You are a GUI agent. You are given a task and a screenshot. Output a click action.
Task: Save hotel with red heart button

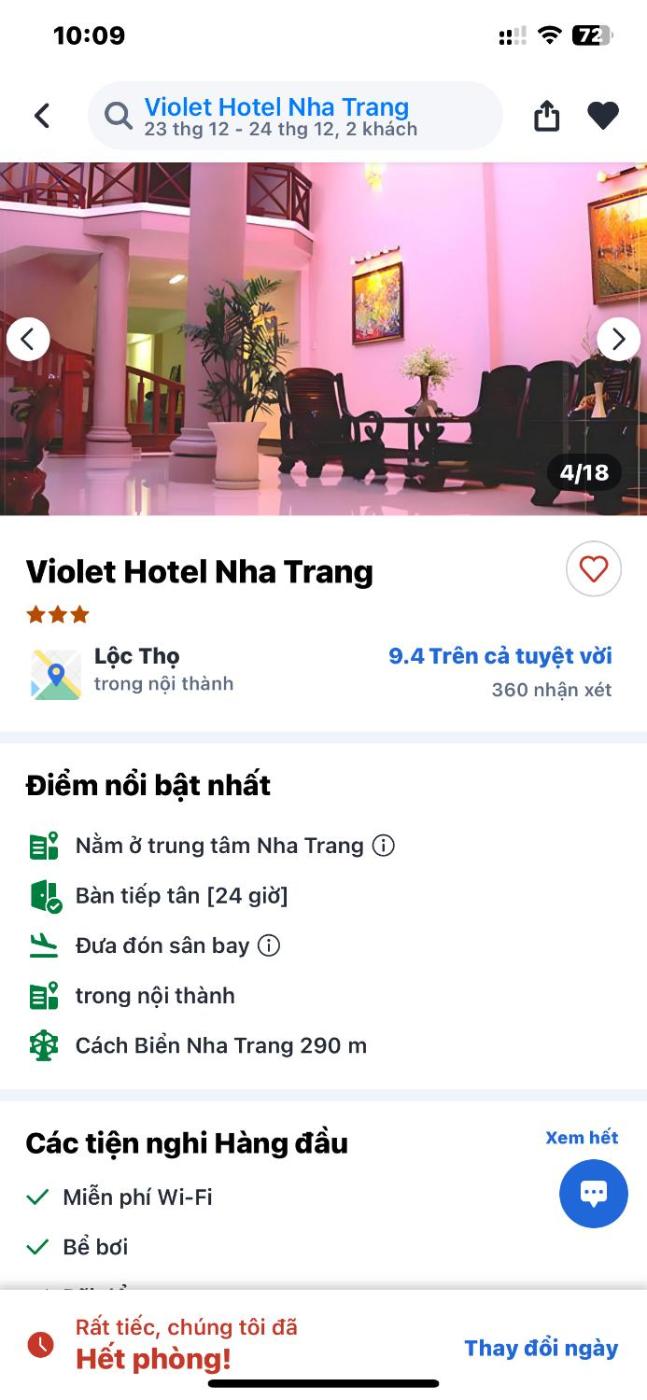[594, 570]
